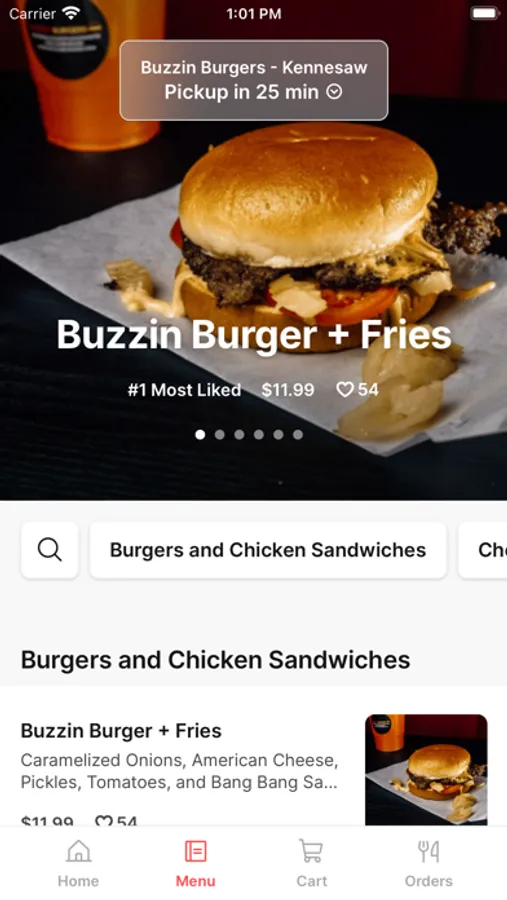This screenshot has height=900, width=507.
Task: View the Orders tab
Action: pos(428,863)
